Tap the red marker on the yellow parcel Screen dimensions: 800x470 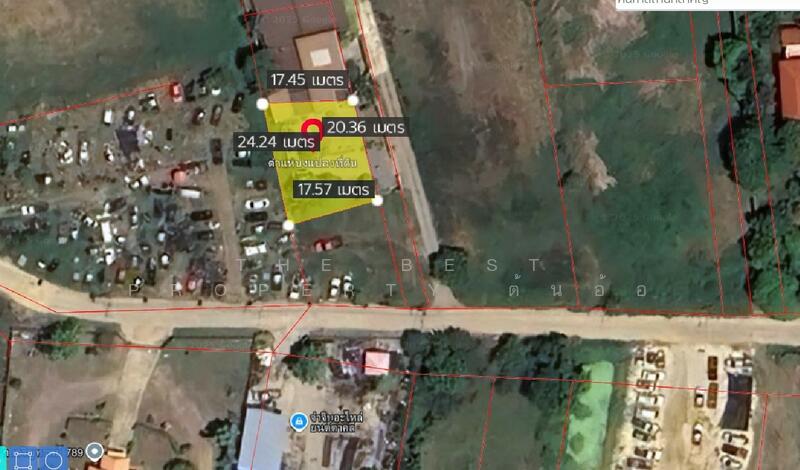[311, 128]
